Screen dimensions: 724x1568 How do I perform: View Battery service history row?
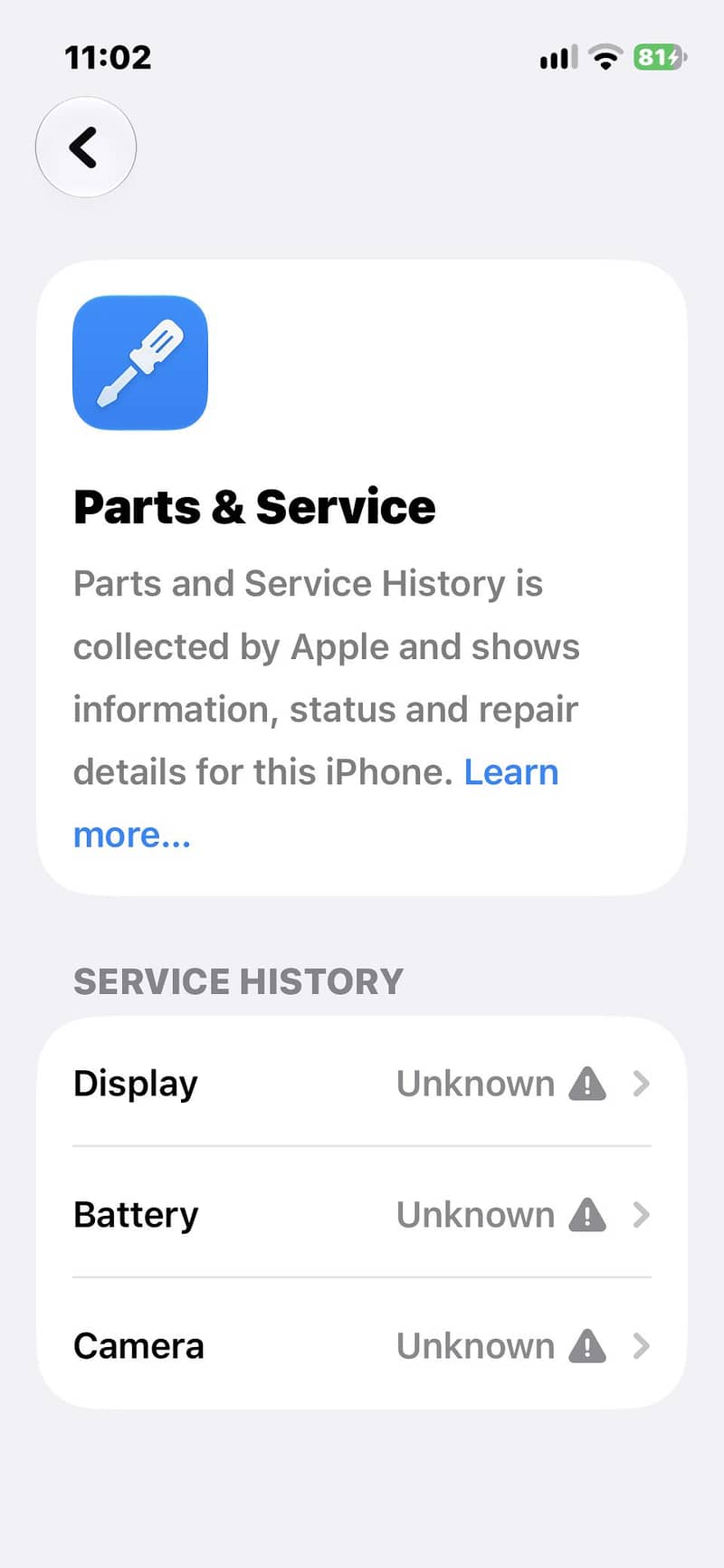[x=362, y=1214]
